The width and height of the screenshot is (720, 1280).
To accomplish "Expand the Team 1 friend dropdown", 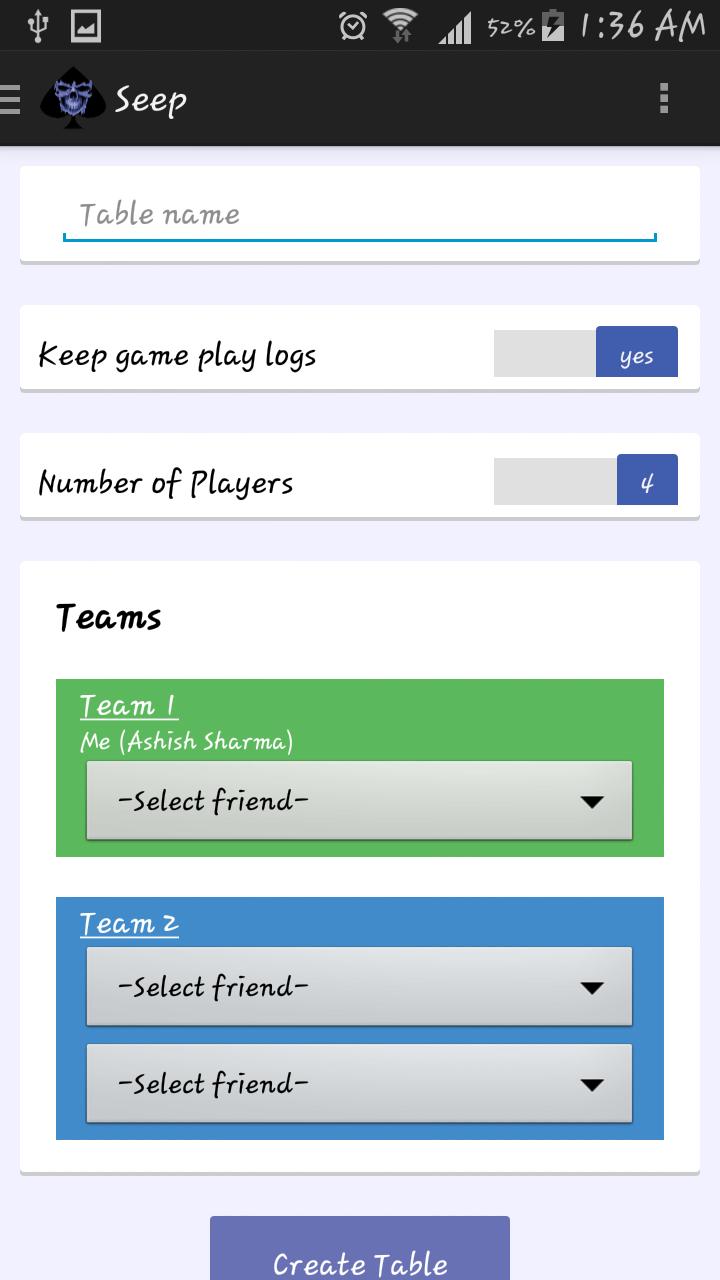I will point(359,800).
